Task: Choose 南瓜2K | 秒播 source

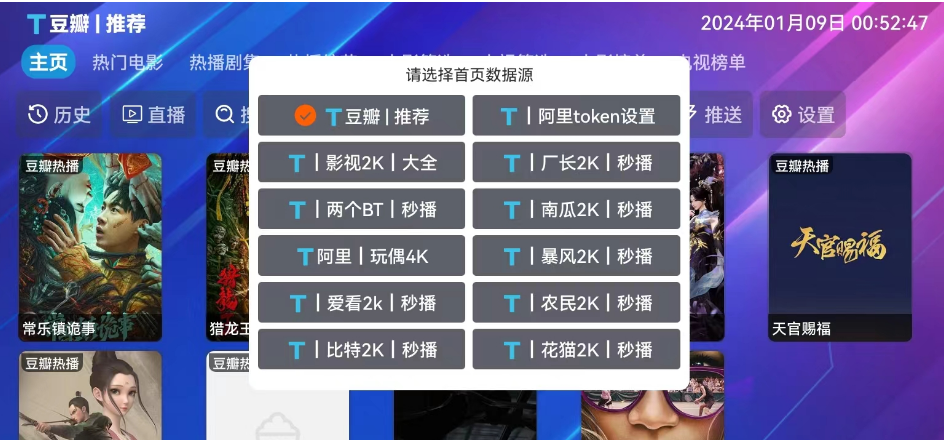Action: point(576,209)
